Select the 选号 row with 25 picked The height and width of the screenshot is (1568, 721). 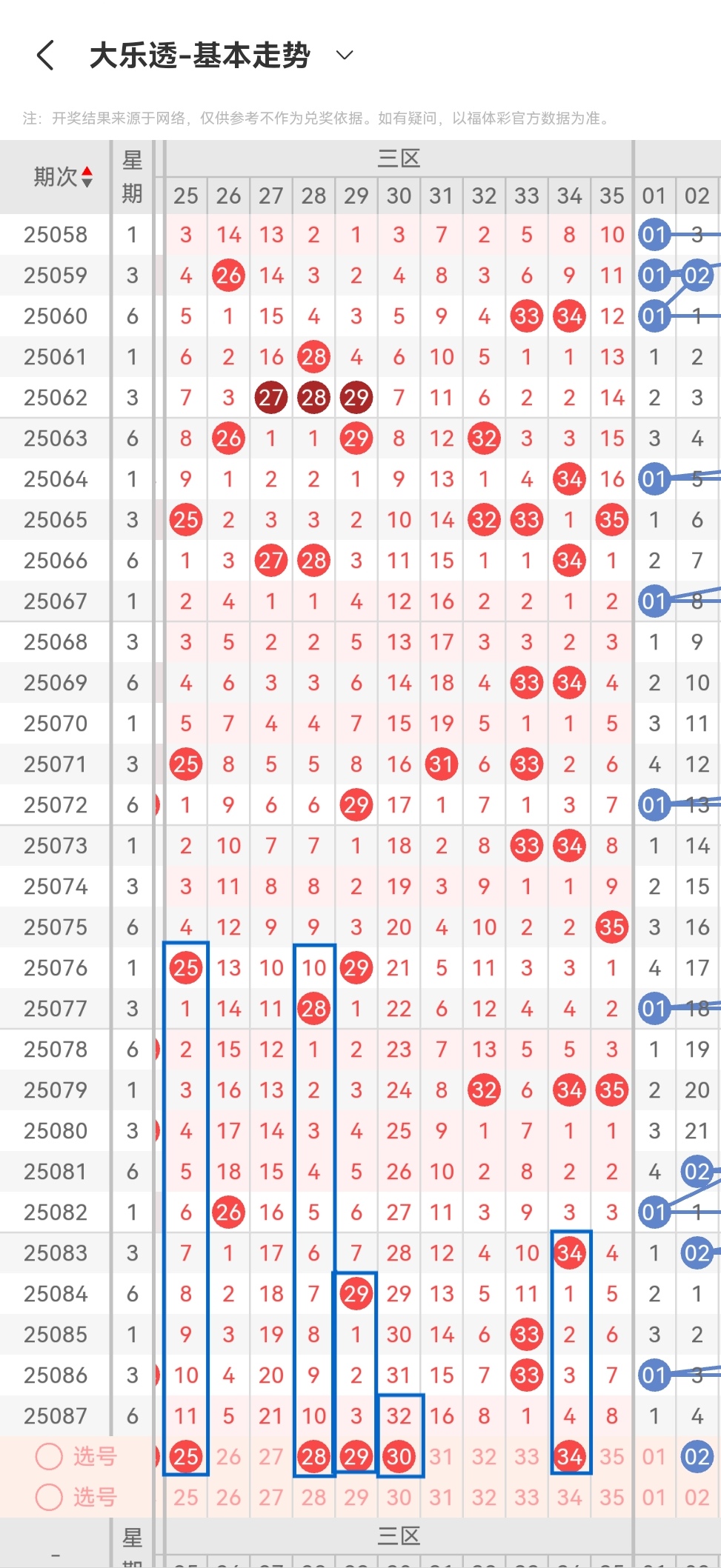(49, 1456)
